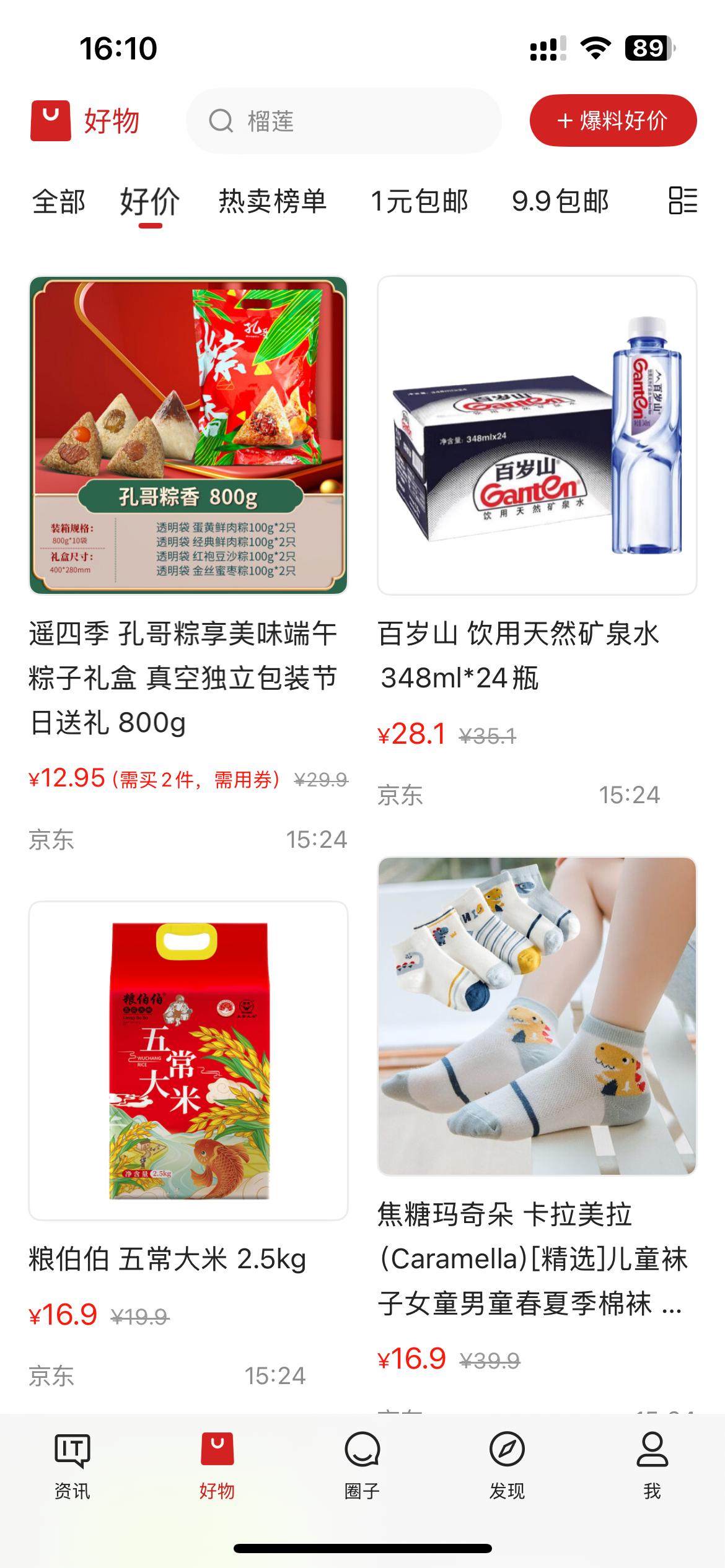Open the category list icon

pos(683,201)
